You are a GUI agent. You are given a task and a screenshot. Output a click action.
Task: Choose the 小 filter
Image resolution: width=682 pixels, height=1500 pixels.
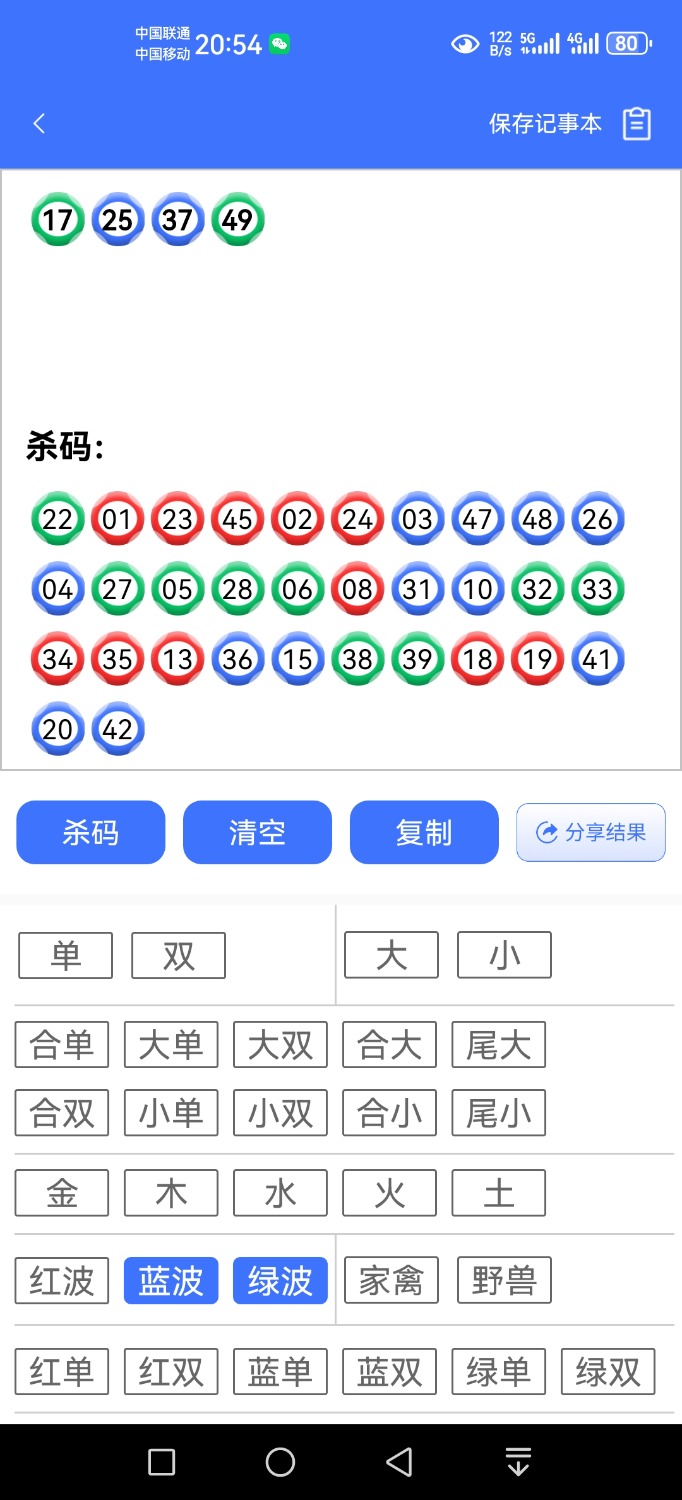point(504,956)
